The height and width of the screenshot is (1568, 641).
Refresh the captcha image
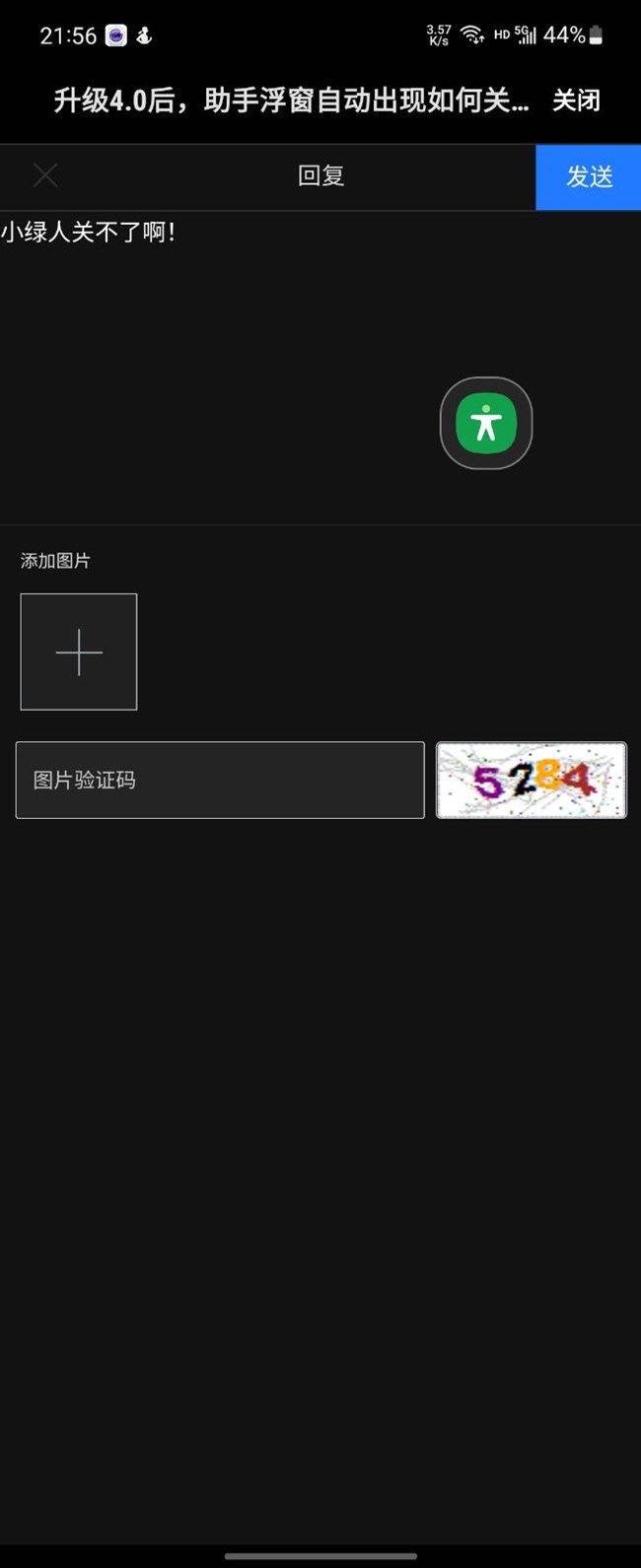pyautogui.click(x=531, y=780)
